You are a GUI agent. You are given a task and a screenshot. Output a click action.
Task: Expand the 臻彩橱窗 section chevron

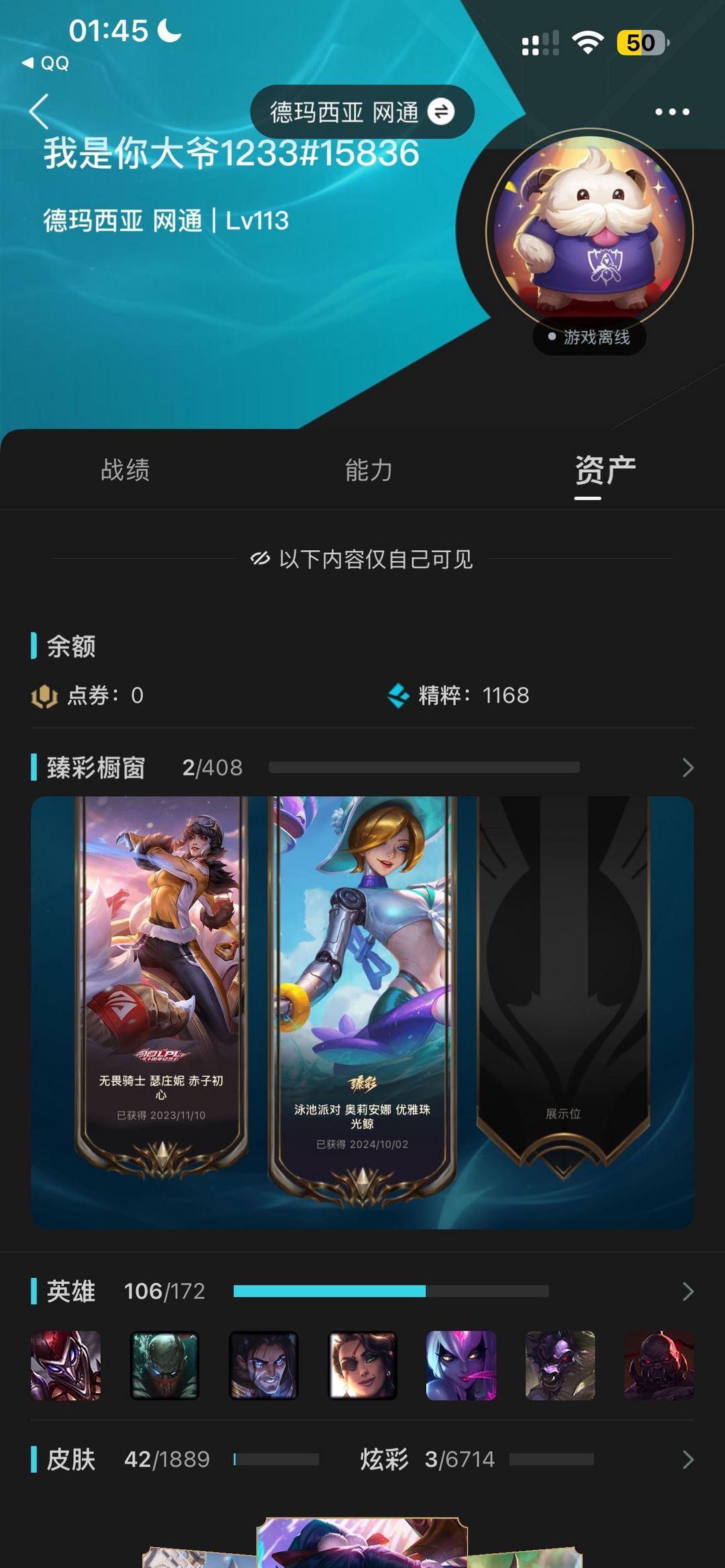click(x=687, y=768)
